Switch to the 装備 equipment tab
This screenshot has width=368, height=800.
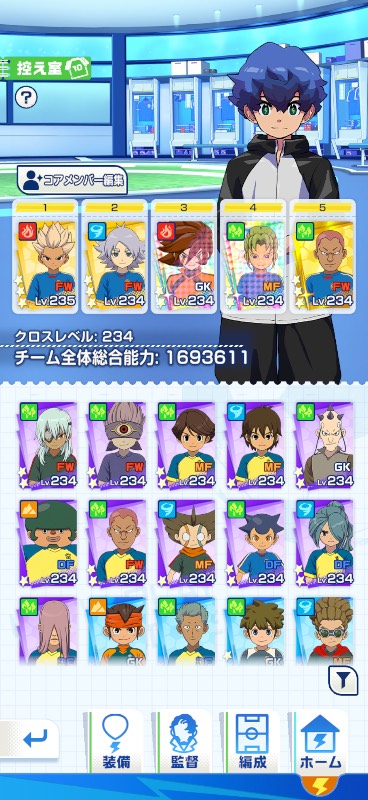(x=115, y=742)
